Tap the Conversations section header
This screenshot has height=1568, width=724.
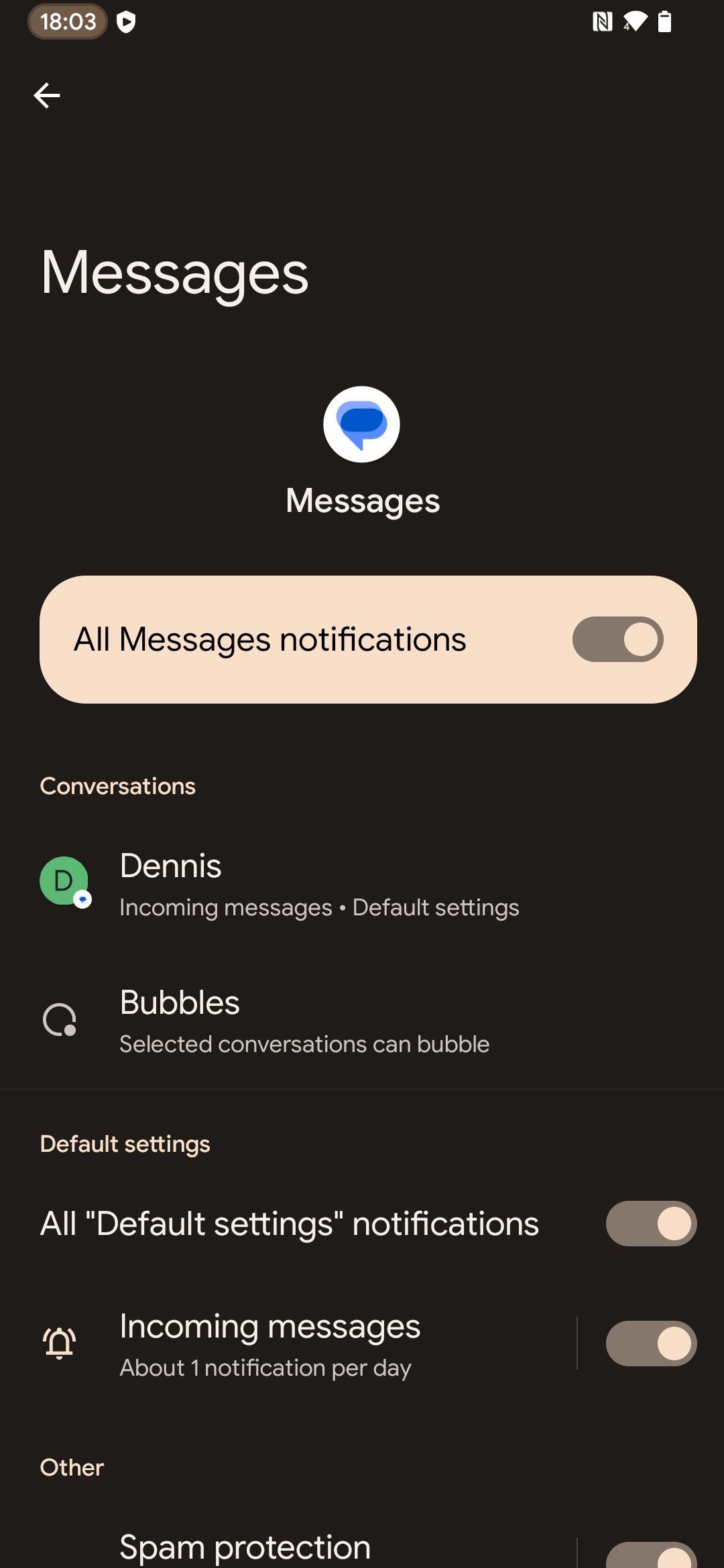pos(117,785)
